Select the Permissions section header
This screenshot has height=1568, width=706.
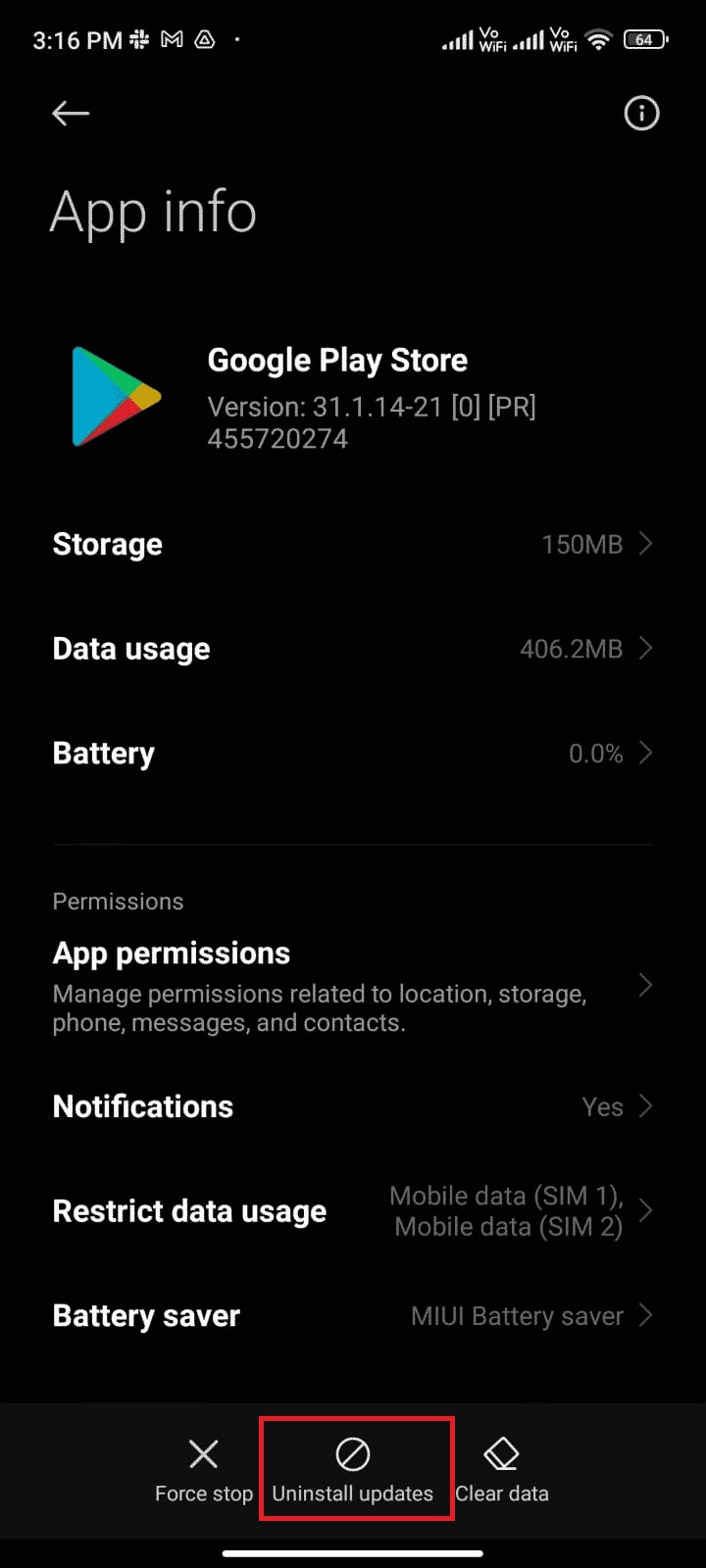point(118,901)
